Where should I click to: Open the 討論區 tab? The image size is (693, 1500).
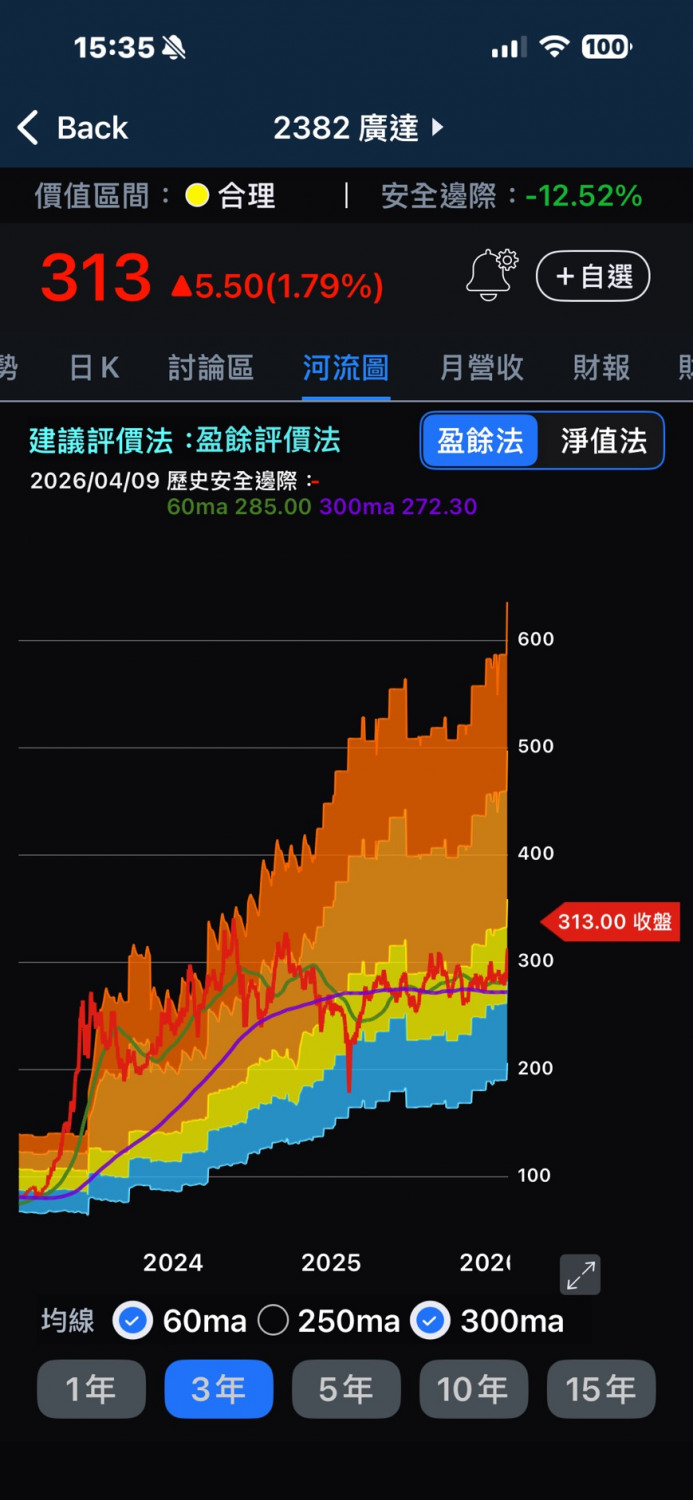coord(210,368)
